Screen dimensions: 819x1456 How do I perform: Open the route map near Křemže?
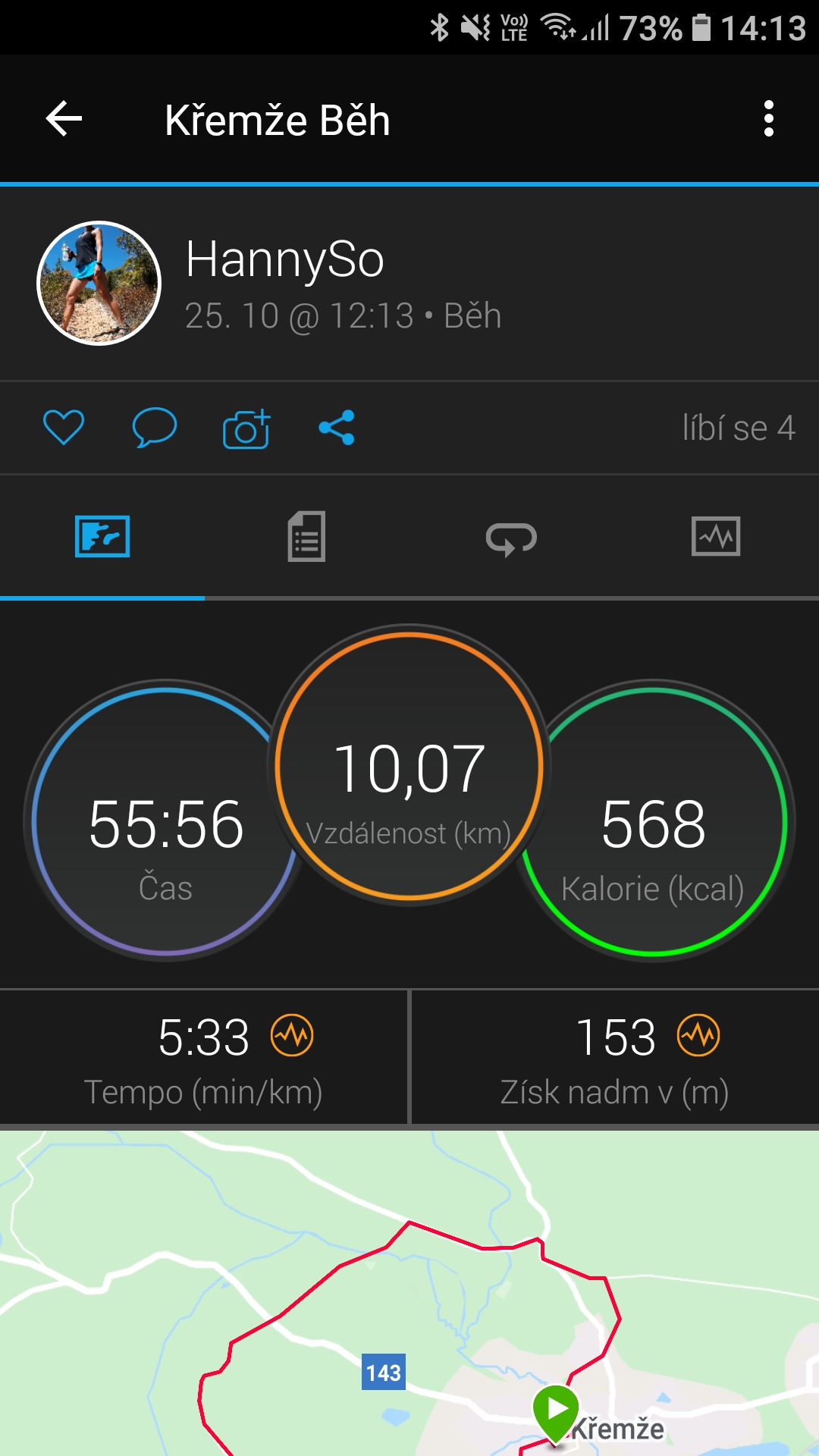409,1293
